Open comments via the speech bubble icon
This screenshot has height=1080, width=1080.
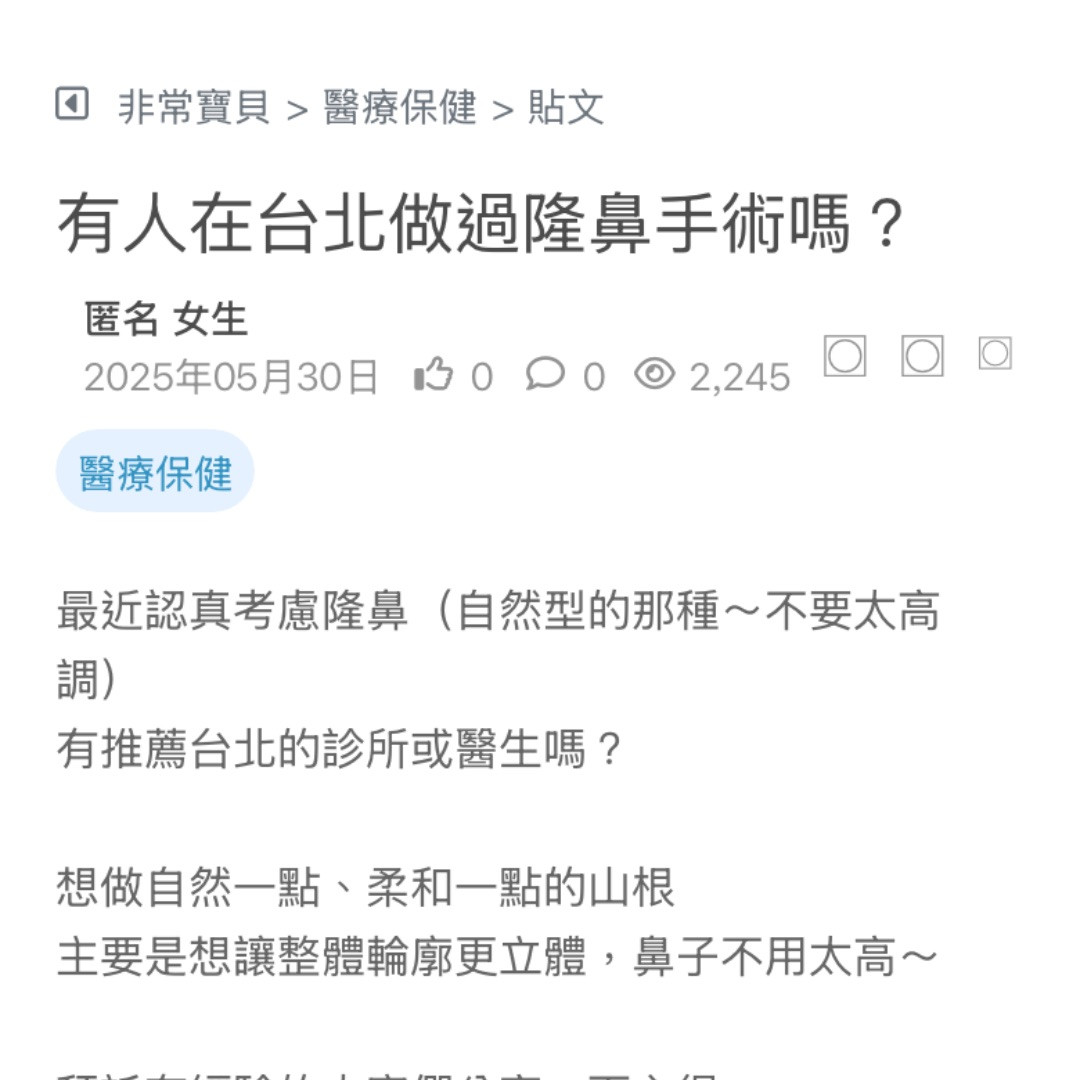(545, 375)
